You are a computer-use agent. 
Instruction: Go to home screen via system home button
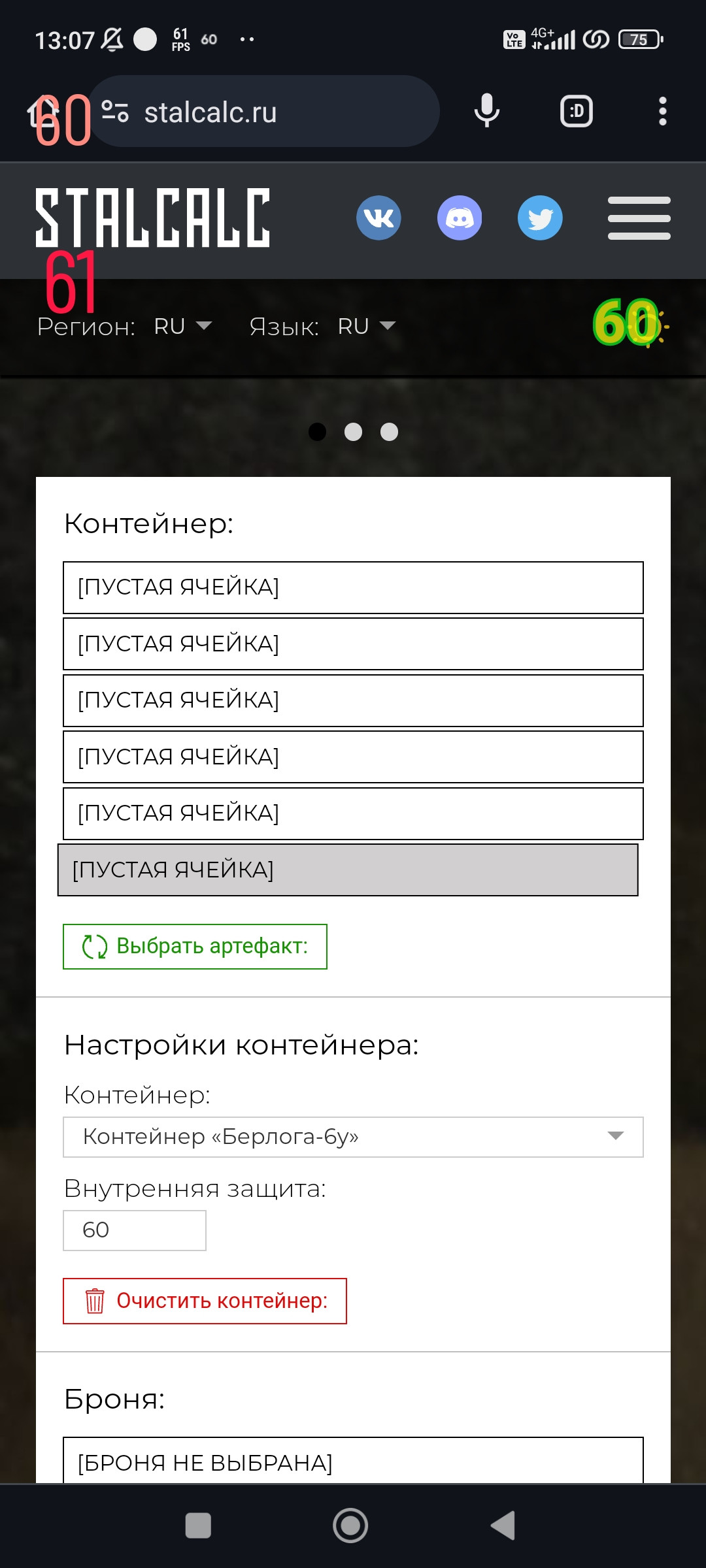tap(350, 1526)
